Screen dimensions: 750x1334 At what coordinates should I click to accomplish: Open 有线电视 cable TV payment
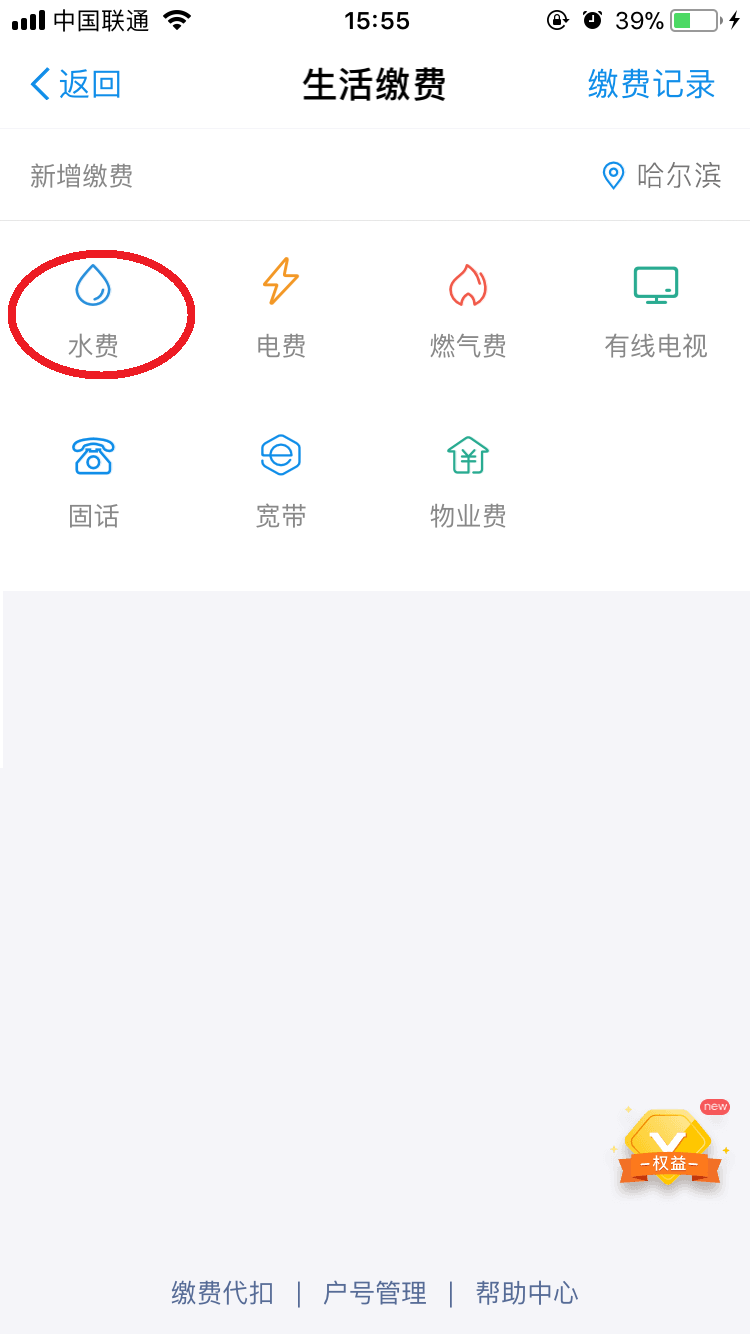655,310
